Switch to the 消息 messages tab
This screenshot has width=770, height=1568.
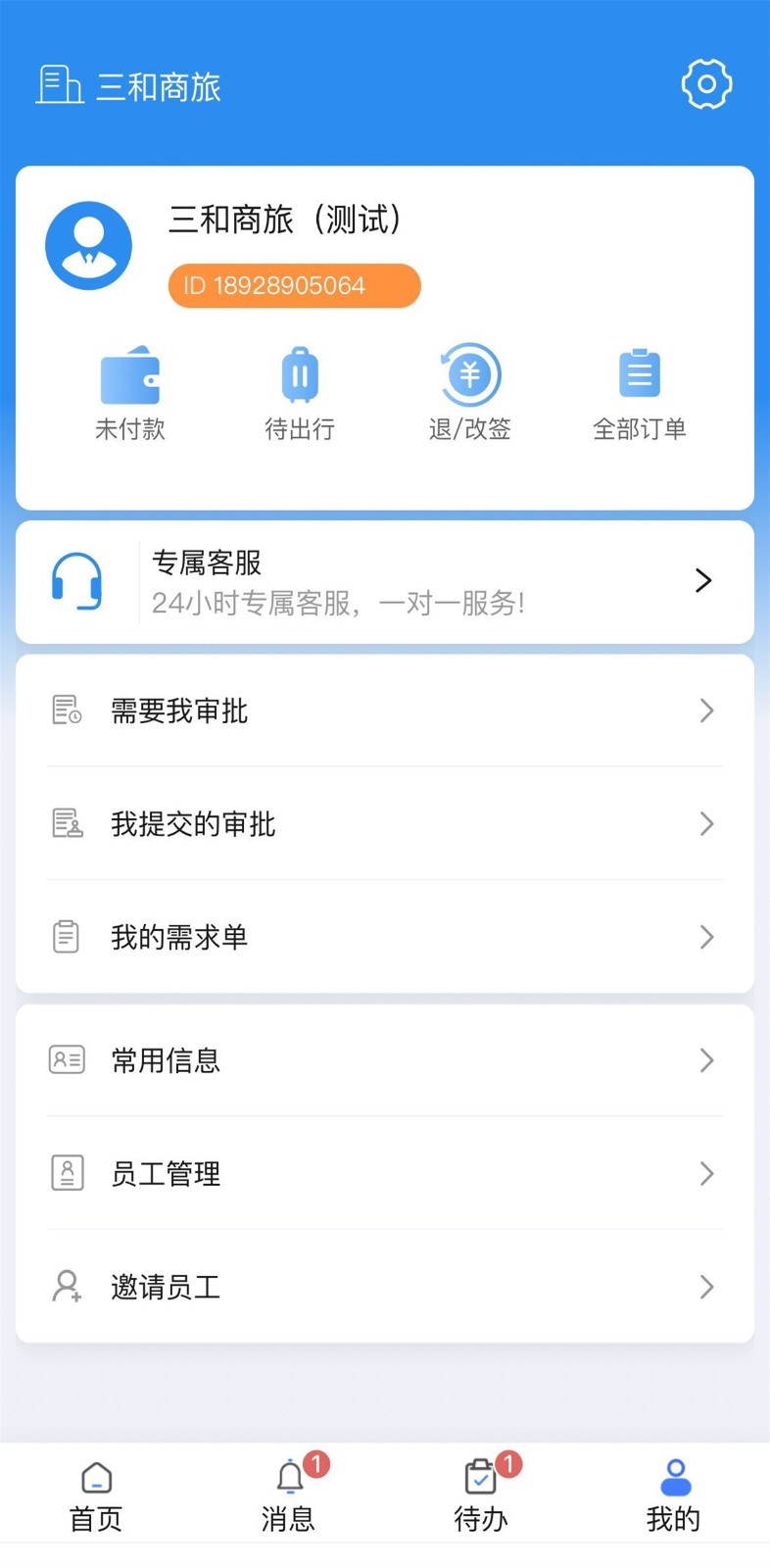[289, 1496]
